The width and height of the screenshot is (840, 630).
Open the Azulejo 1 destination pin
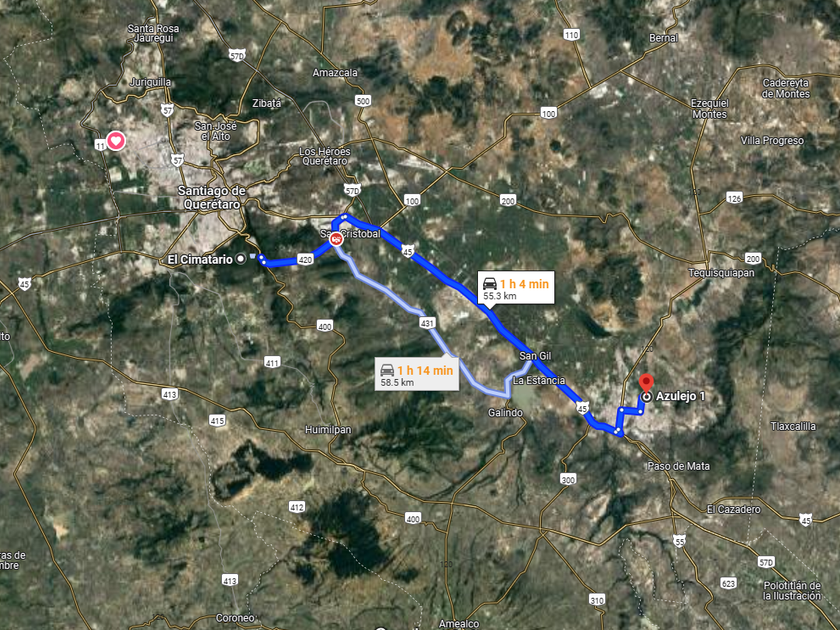[647, 384]
